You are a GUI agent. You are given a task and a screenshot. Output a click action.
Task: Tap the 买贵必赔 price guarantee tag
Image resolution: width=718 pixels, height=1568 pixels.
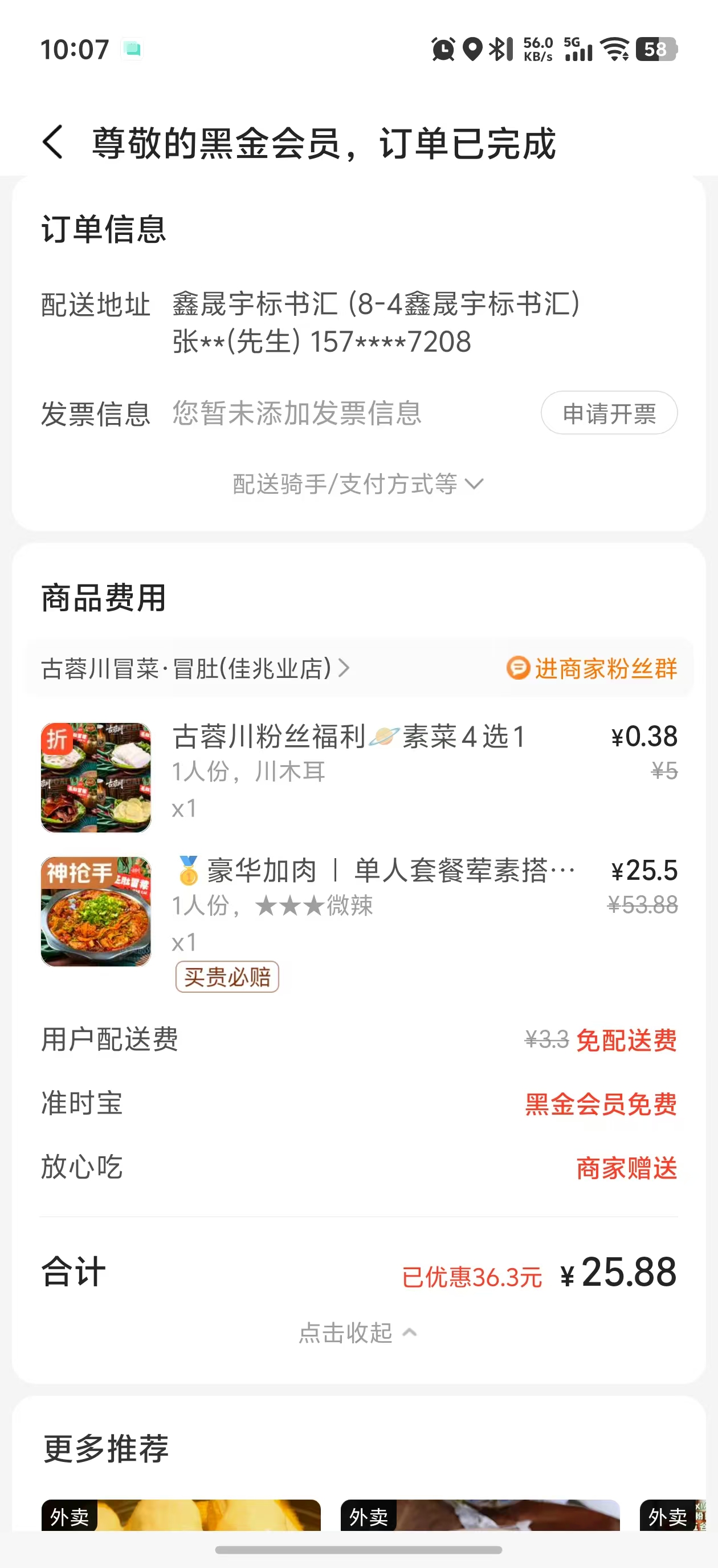point(227,977)
